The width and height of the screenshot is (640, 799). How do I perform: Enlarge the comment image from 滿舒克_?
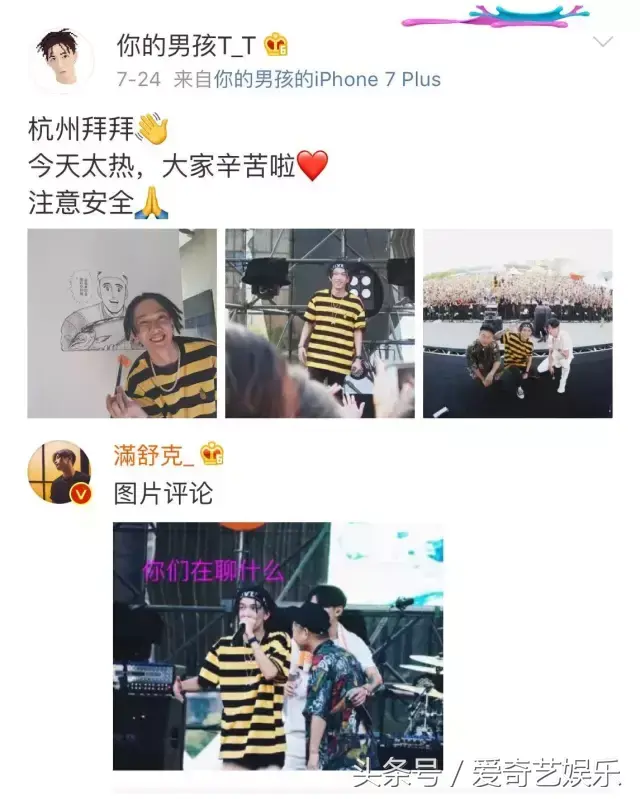coord(277,645)
